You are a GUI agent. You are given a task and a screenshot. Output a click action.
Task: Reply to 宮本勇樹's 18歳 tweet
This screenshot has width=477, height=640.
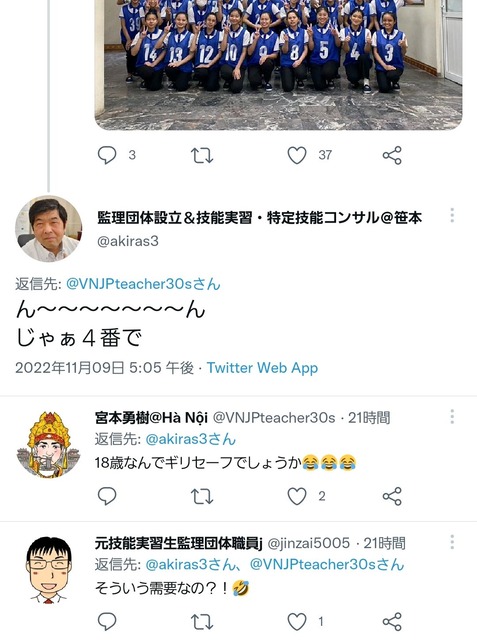[x=107, y=496]
